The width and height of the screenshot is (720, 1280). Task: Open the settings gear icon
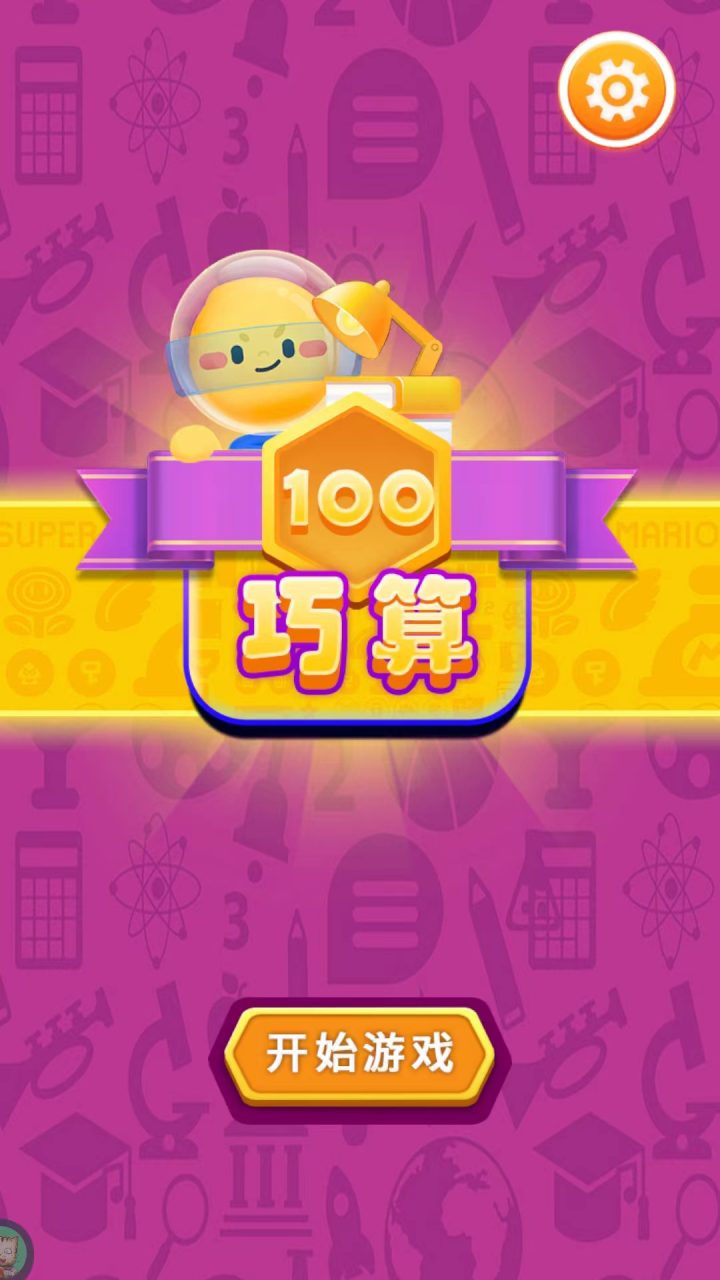click(x=616, y=90)
